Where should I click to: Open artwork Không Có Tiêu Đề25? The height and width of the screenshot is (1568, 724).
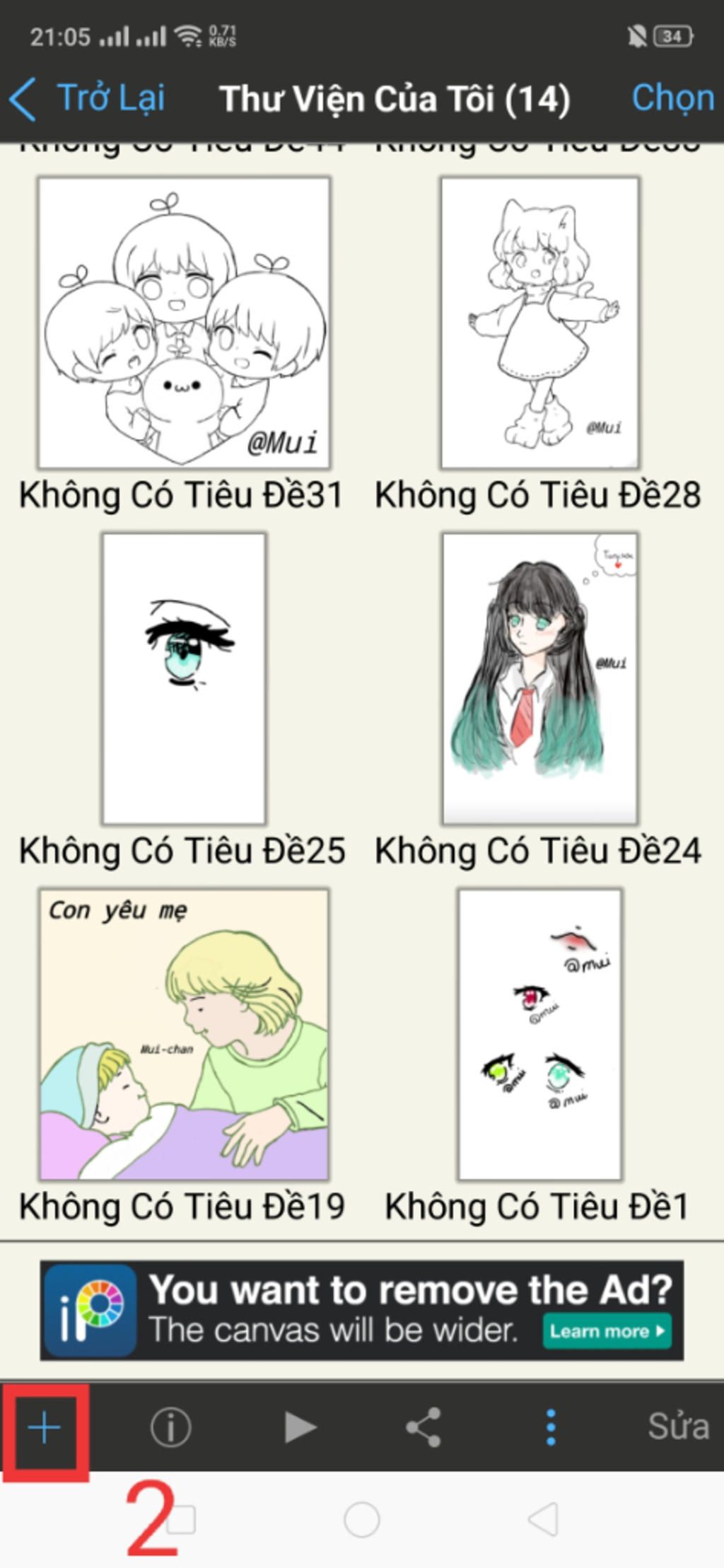pyautogui.click(x=184, y=678)
